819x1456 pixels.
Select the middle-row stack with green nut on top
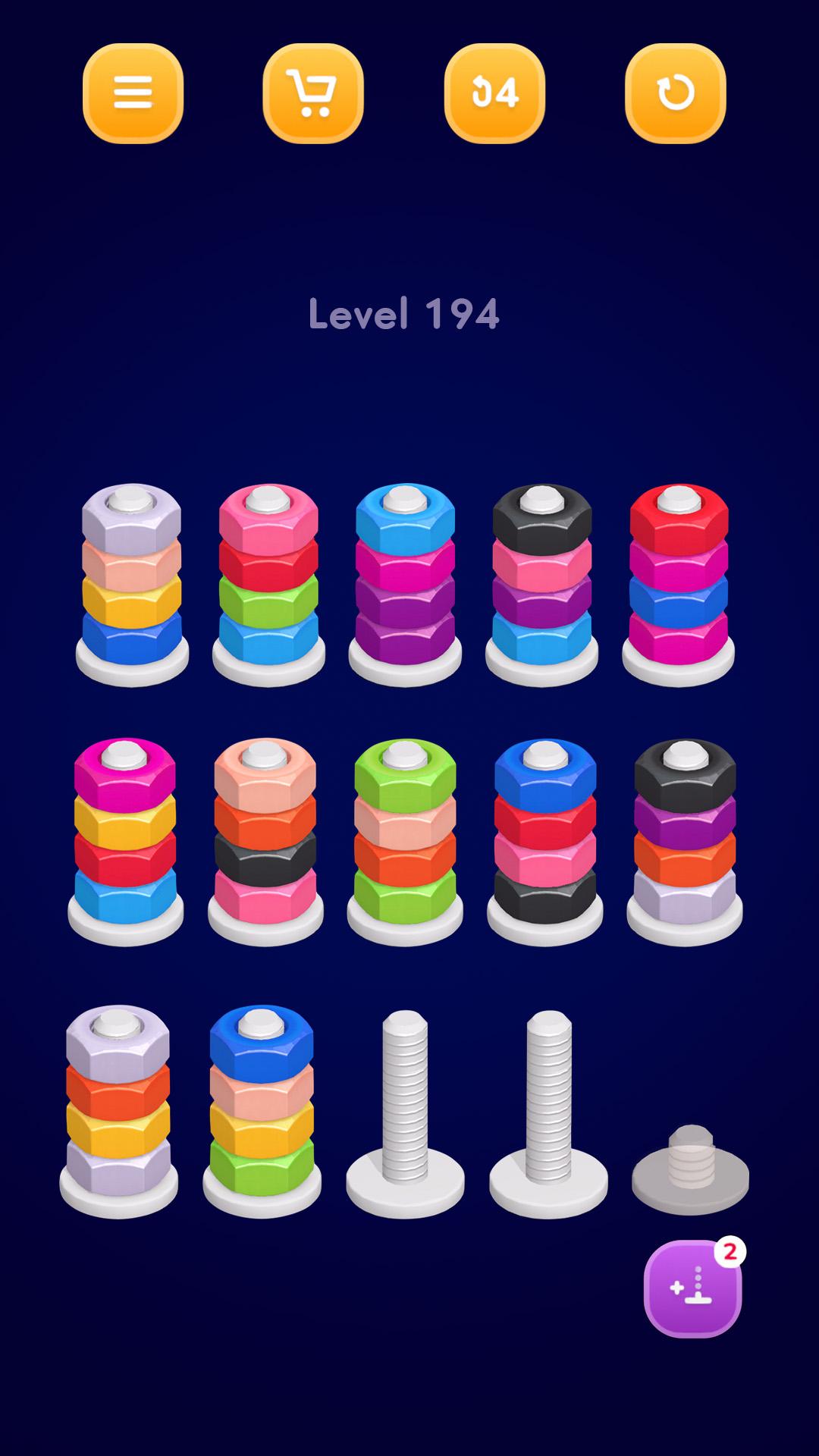tap(405, 842)
